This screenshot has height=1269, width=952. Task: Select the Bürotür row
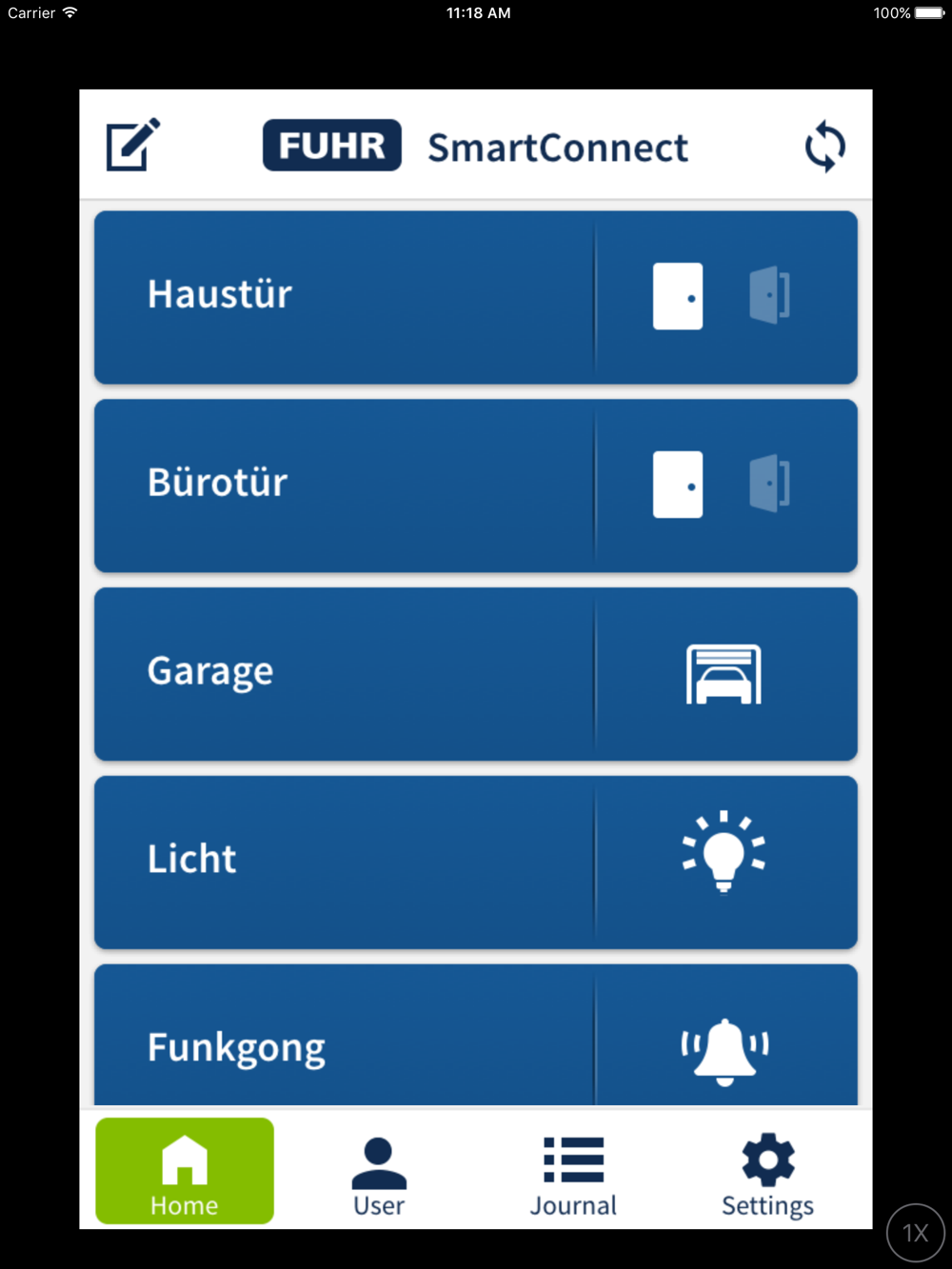476,486
